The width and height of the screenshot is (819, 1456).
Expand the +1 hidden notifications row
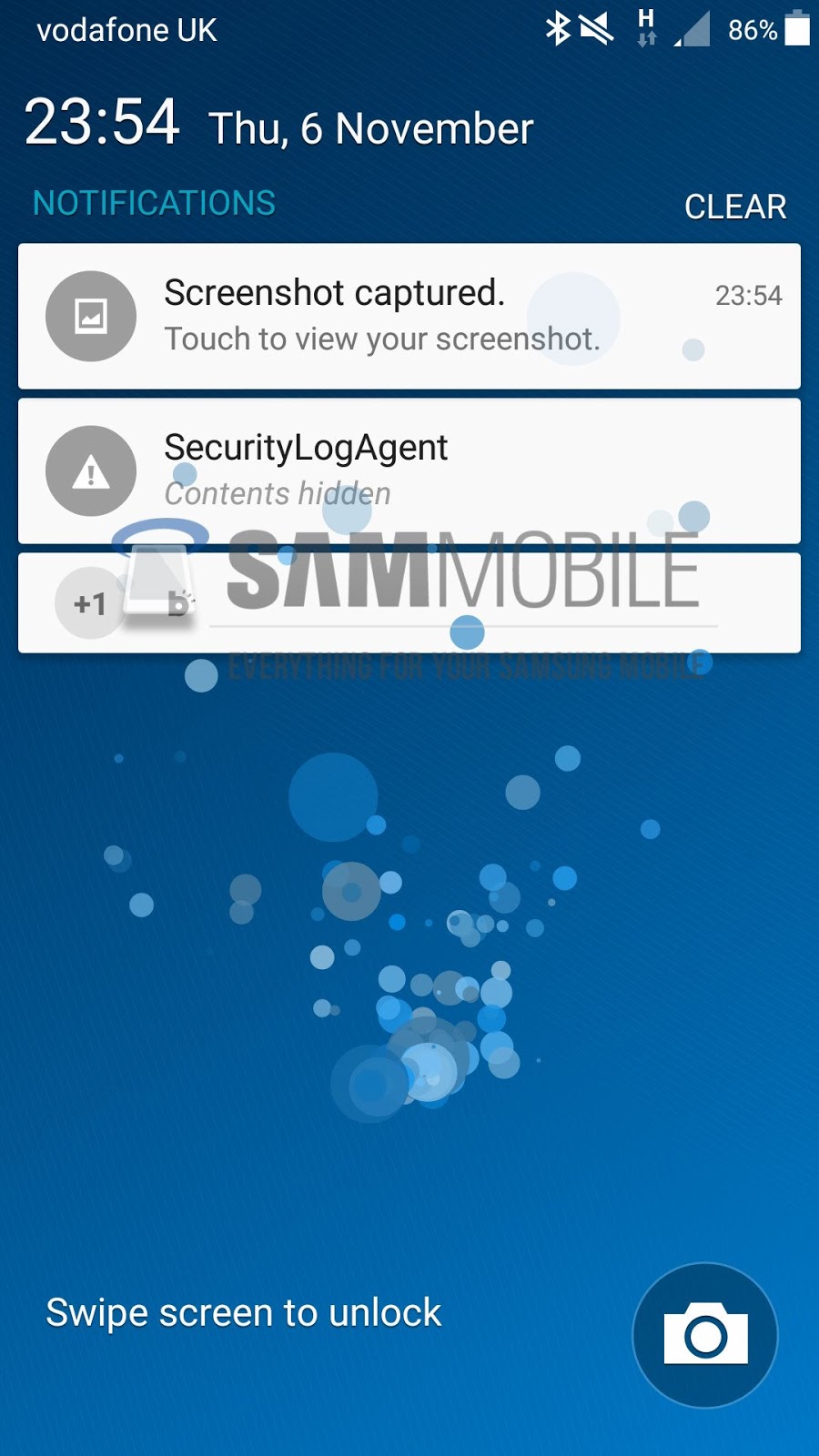point(409,601)
